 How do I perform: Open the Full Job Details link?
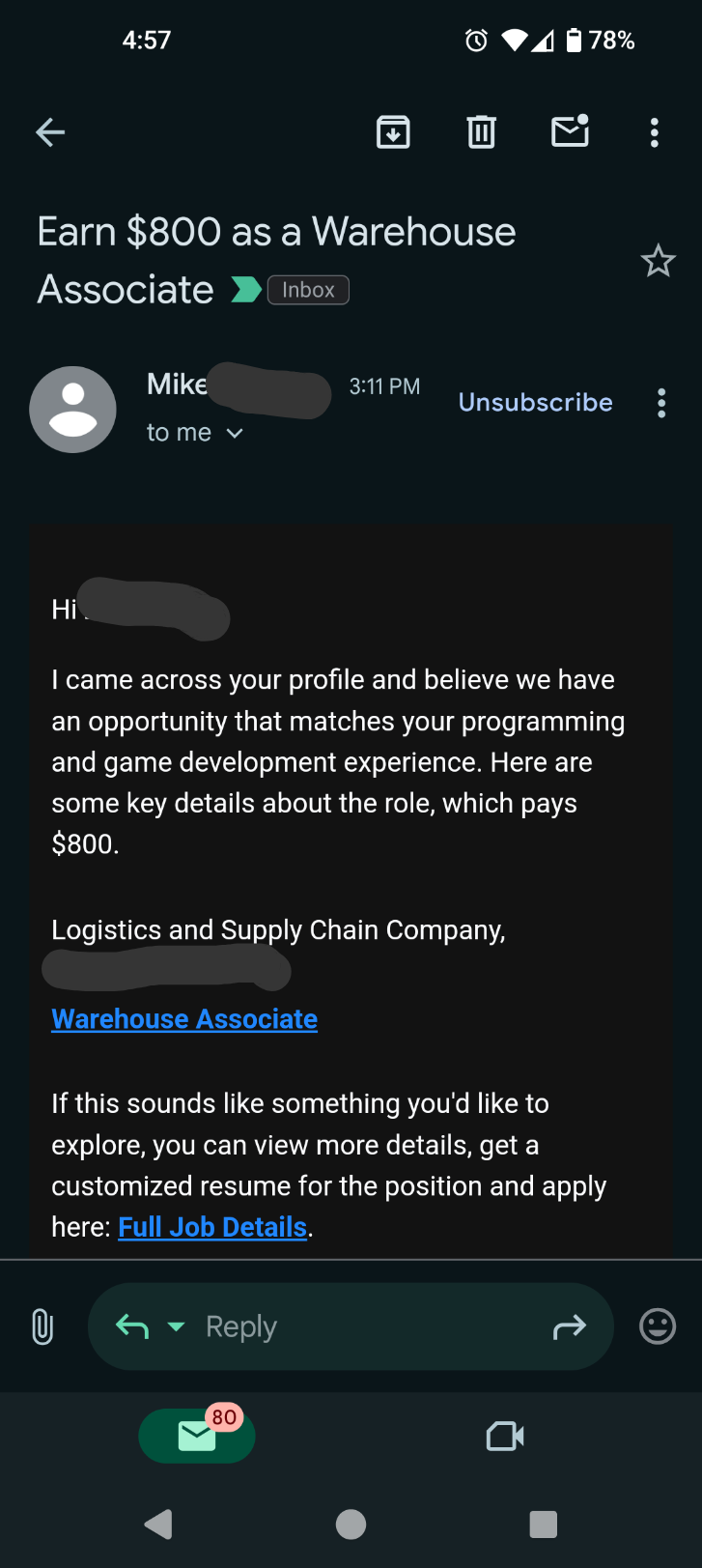click(x=212, y=1227)
